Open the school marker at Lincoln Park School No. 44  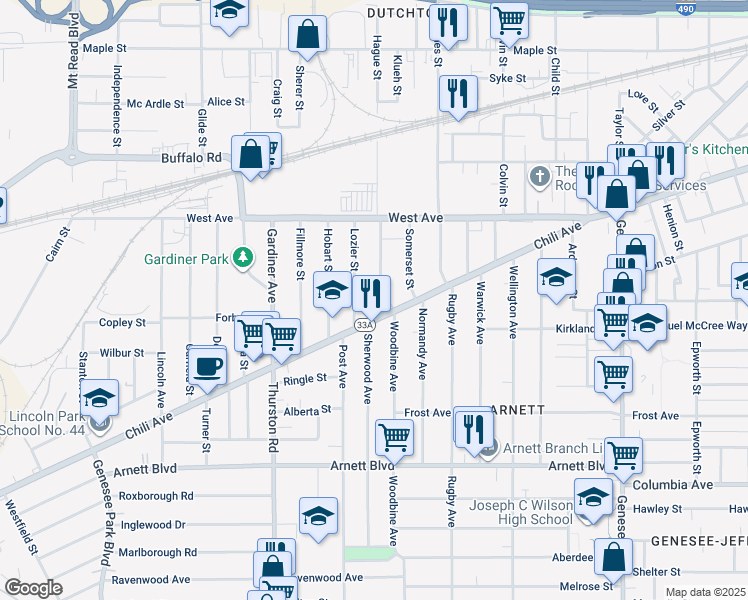(99, 402)
